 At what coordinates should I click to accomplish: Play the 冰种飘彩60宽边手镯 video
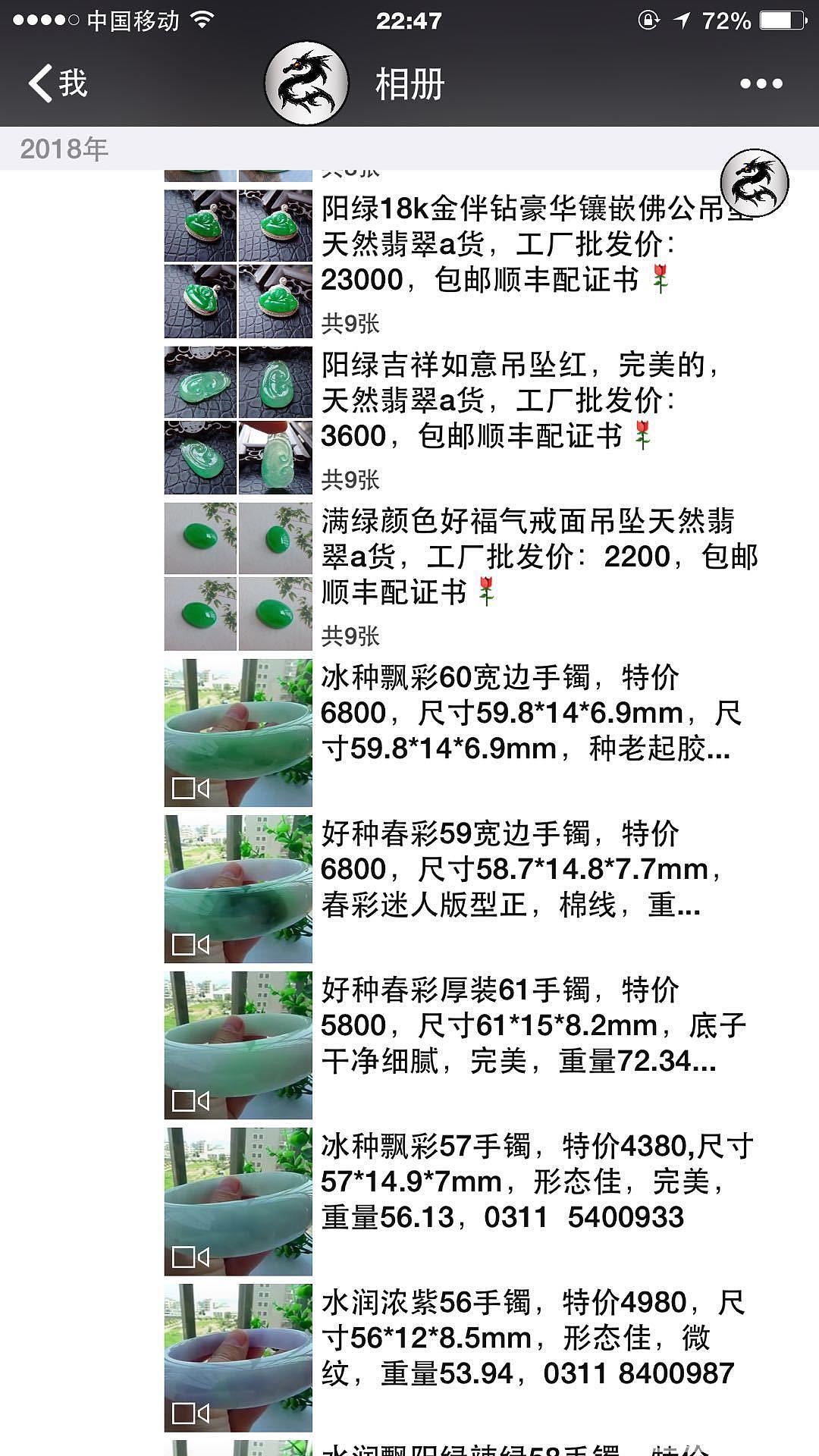(x=238, y=733)
